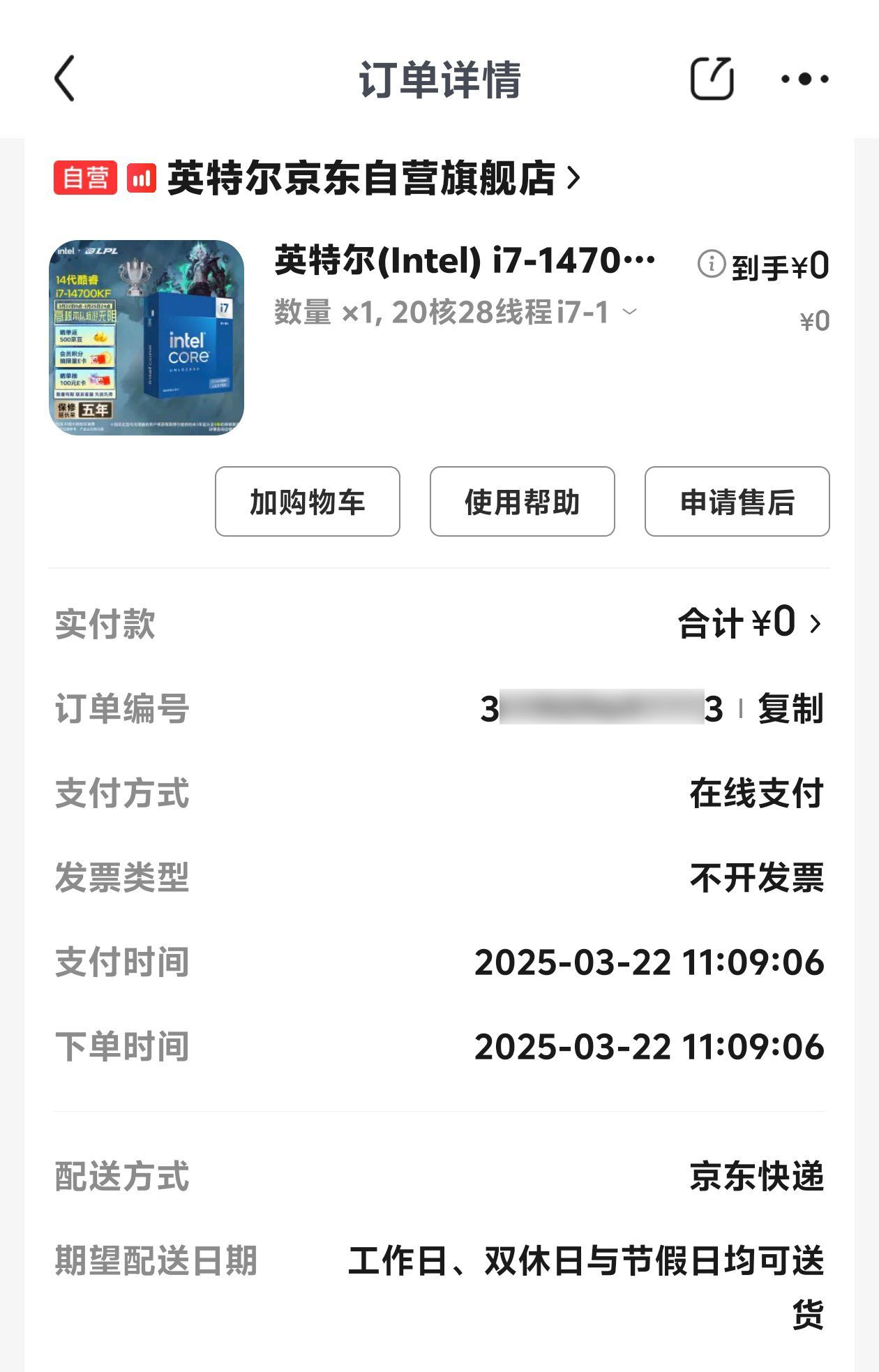View the 合计 ¥0 payment breakdown
The height and width of the screenshot is (1372, 879).
point(750,623)
